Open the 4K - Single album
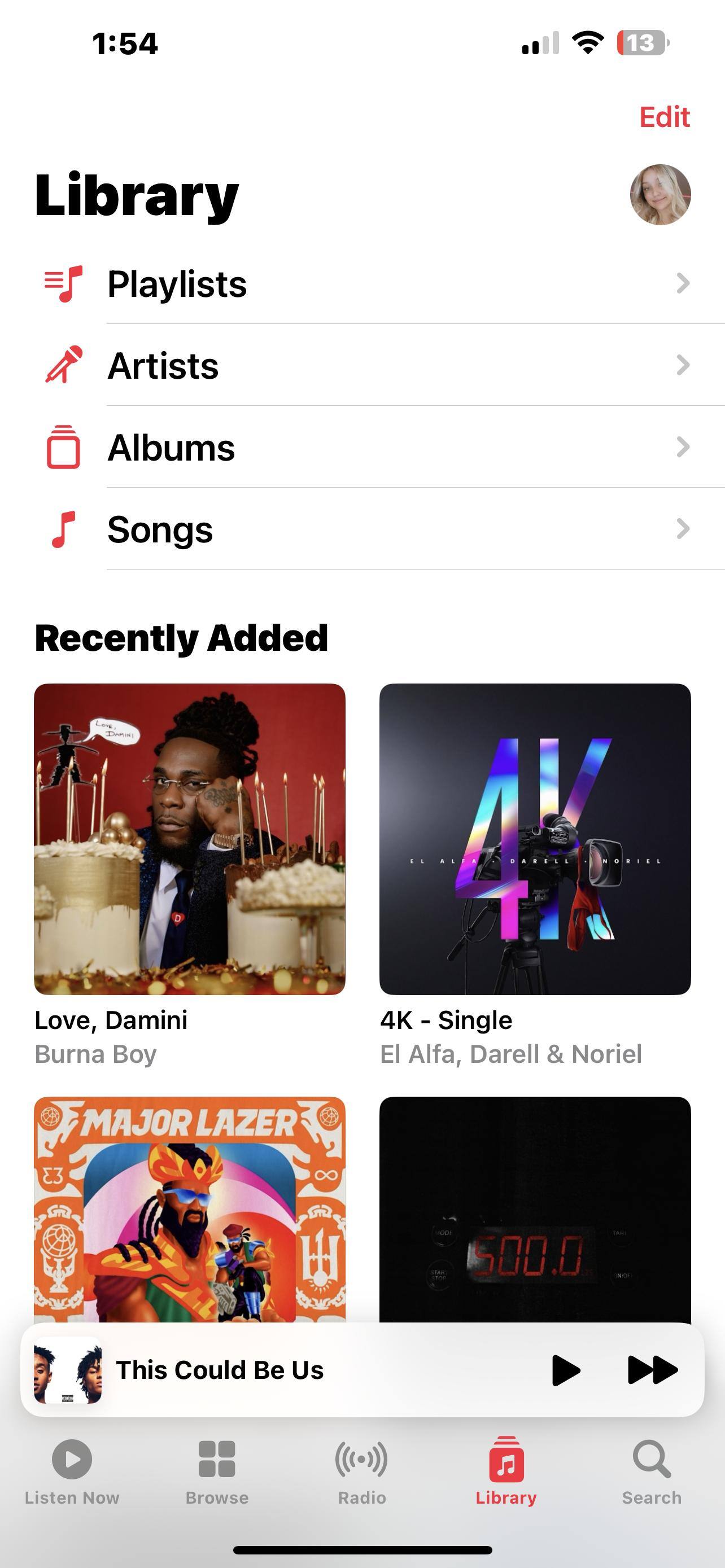This screenshot has width=725, height=1568. tap(535, 839)
